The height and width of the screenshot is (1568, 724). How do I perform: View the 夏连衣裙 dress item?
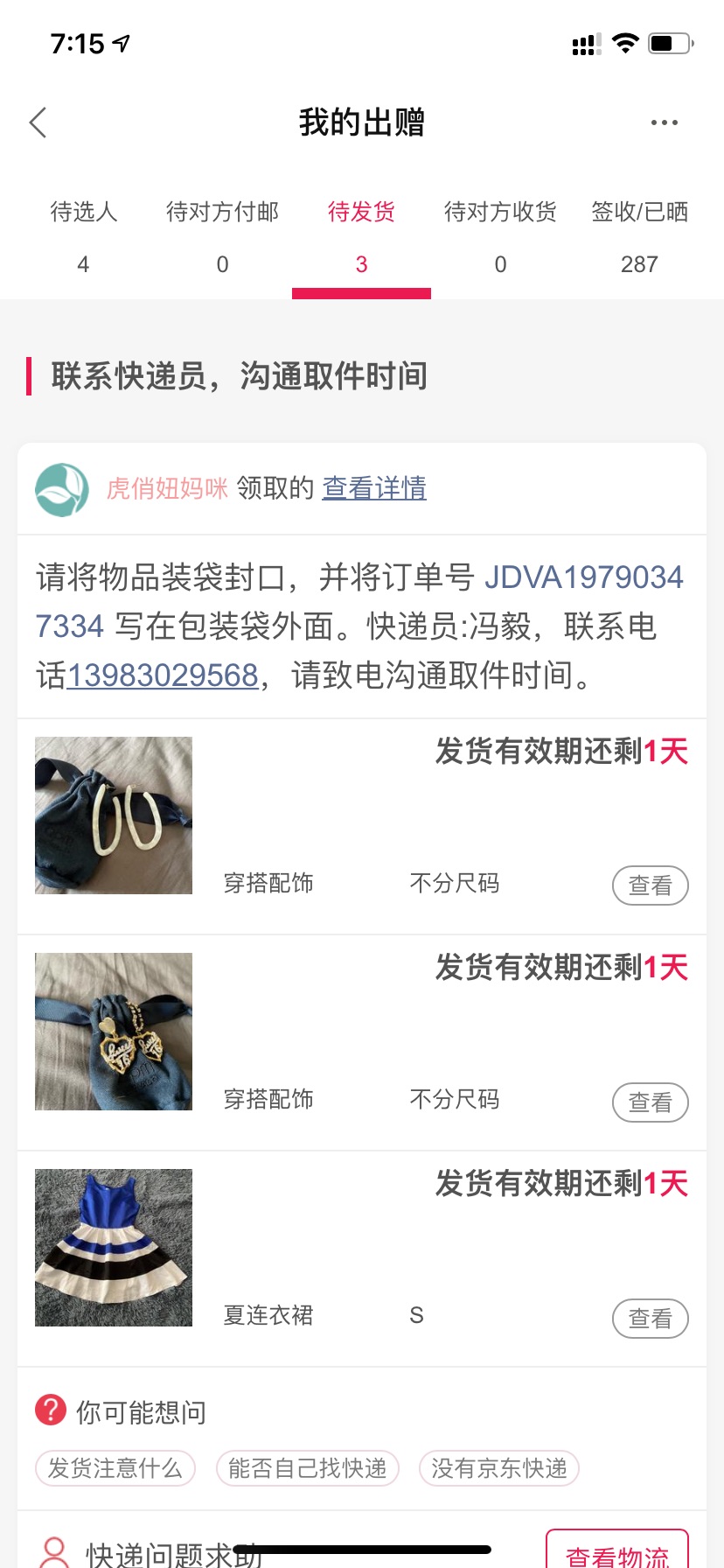(650, 1318)
